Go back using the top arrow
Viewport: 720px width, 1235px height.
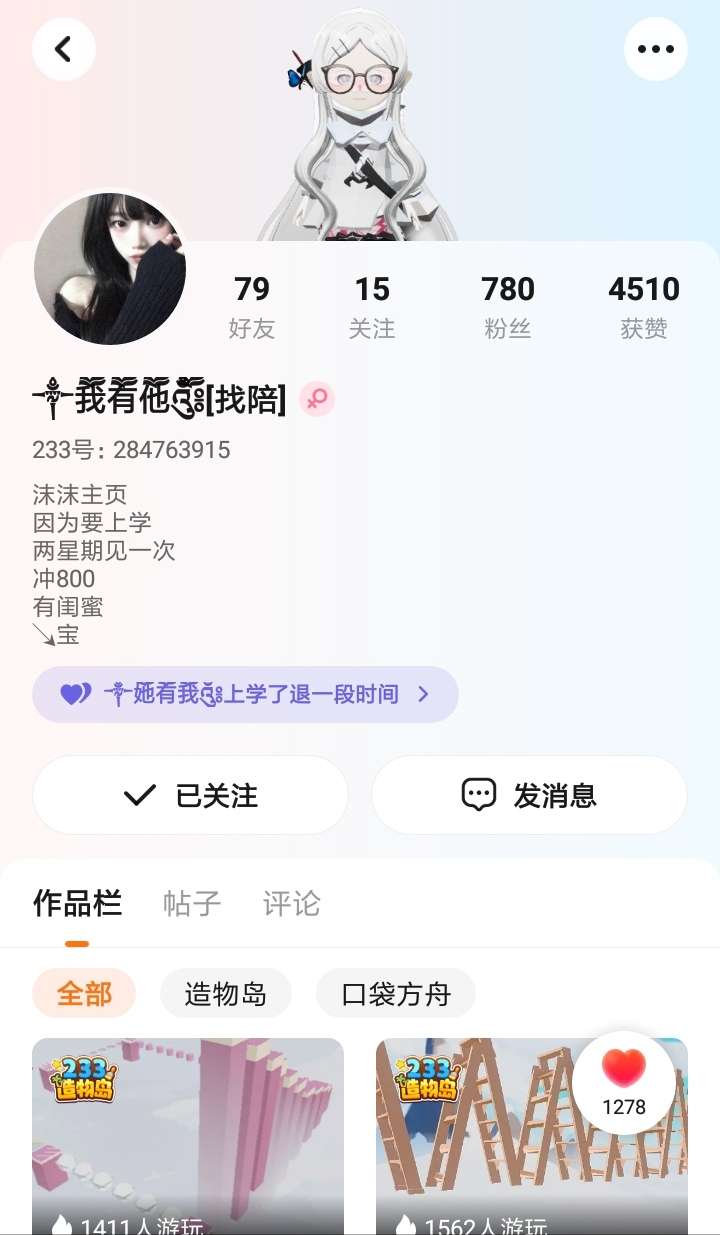coord(64,48)
